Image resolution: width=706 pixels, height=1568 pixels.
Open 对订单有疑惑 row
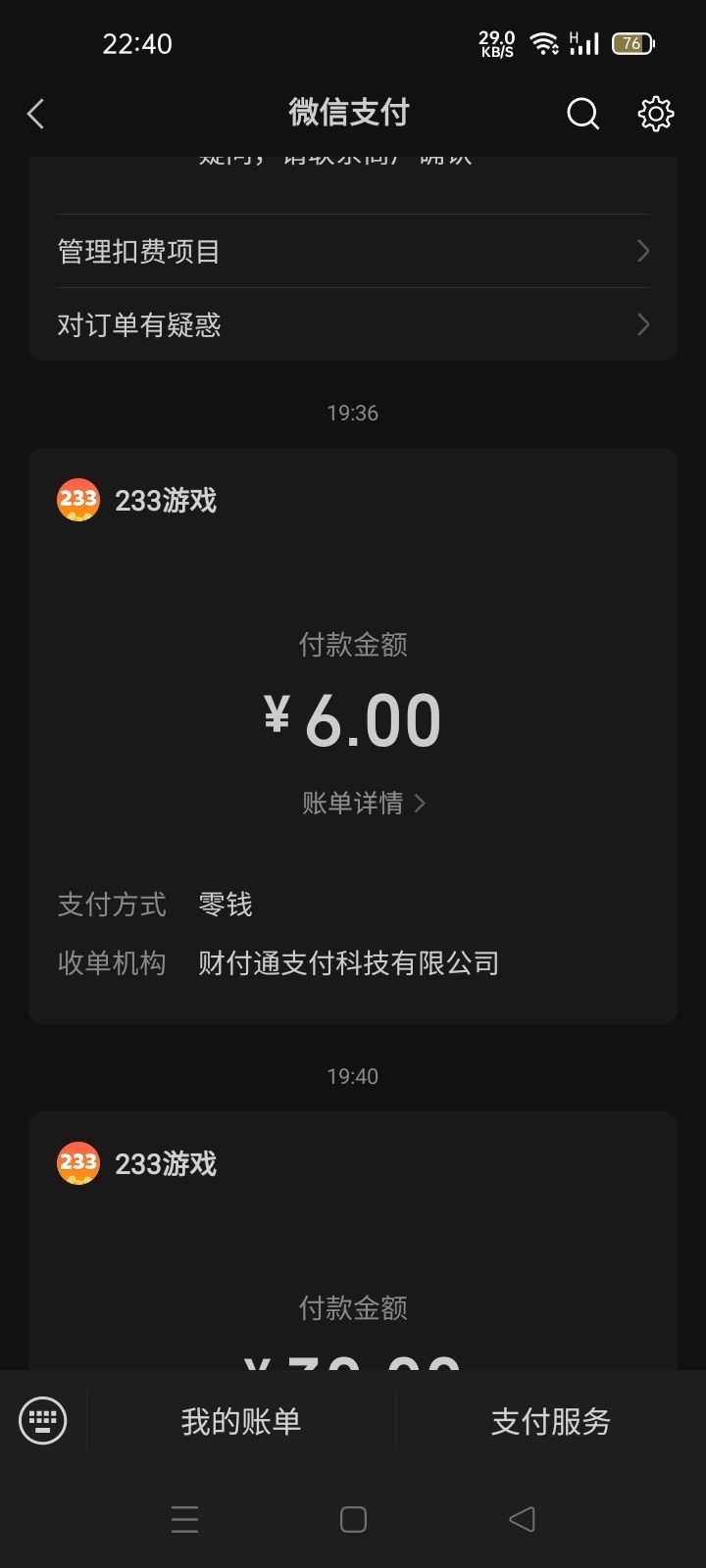pos(353,324)
